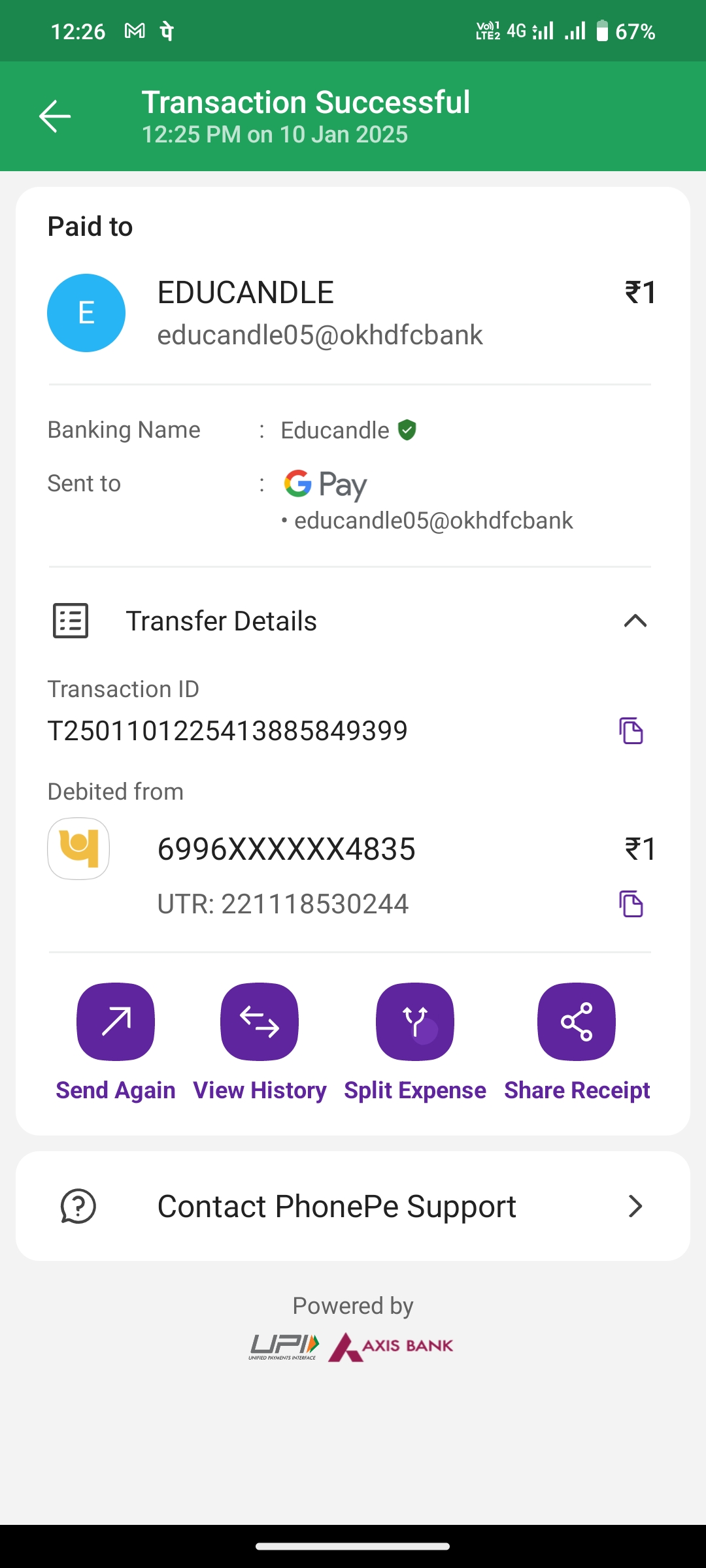Screen dimensions: 706x1568
Task: Select Split Expense
Action: point(415,1022)
